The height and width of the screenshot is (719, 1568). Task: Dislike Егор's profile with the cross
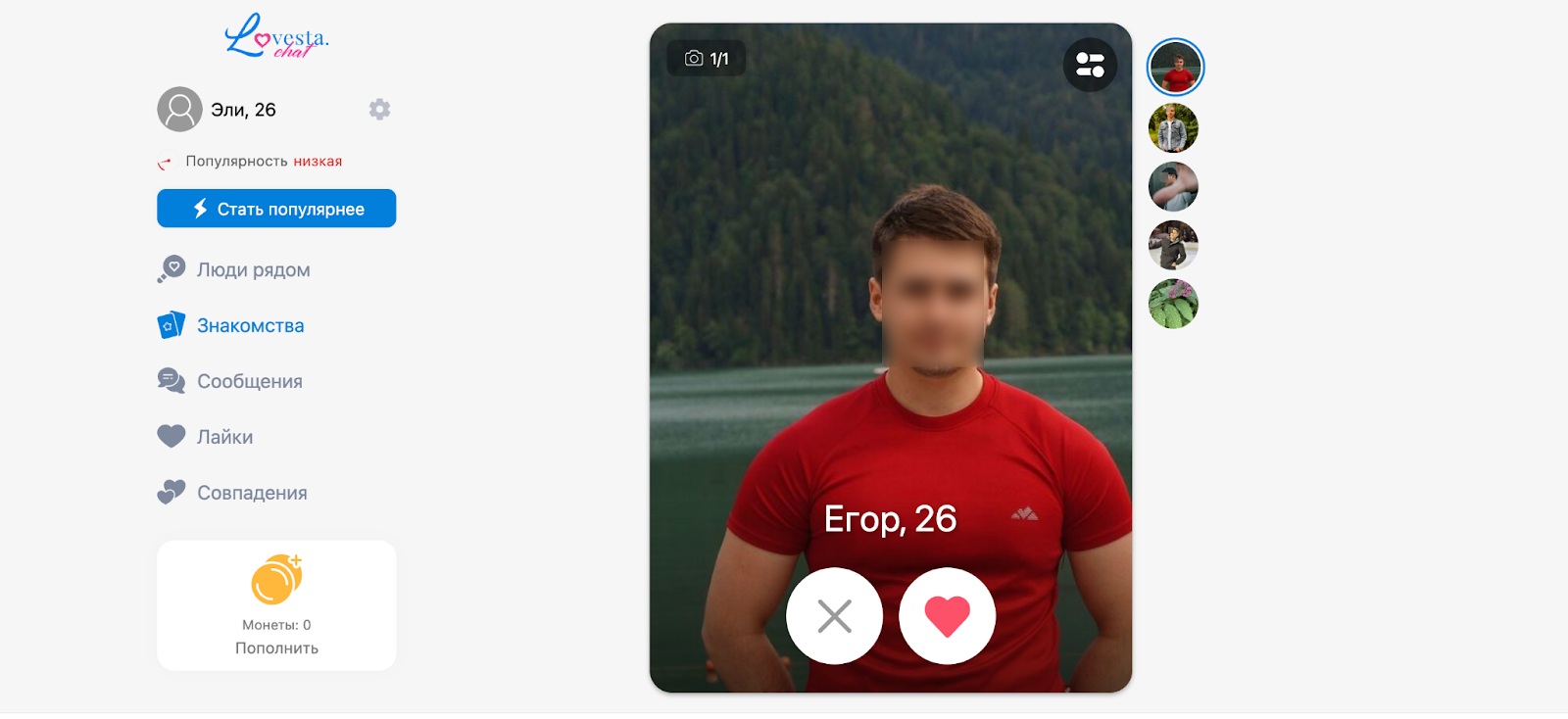tap(834, 616)
